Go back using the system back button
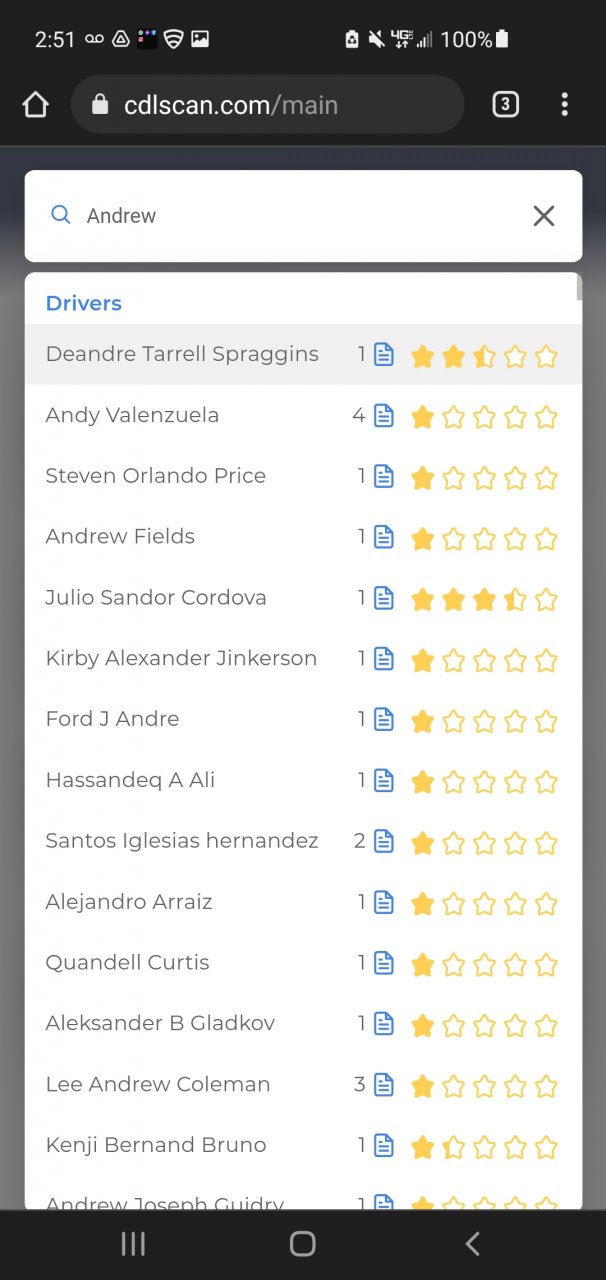The height and width of the screenshot is (1280, 606). (x=473, y=1243)
